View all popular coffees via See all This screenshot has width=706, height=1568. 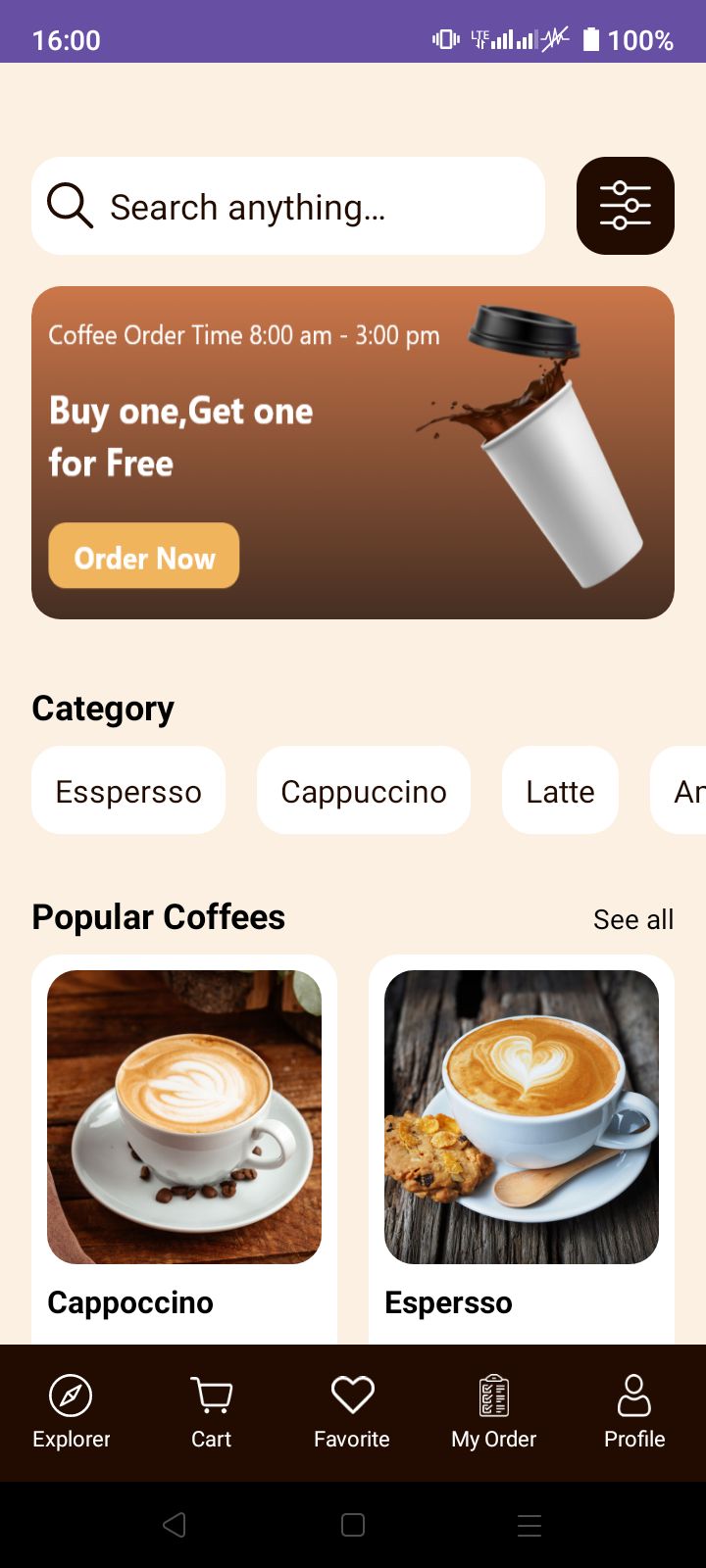point(632,919)
